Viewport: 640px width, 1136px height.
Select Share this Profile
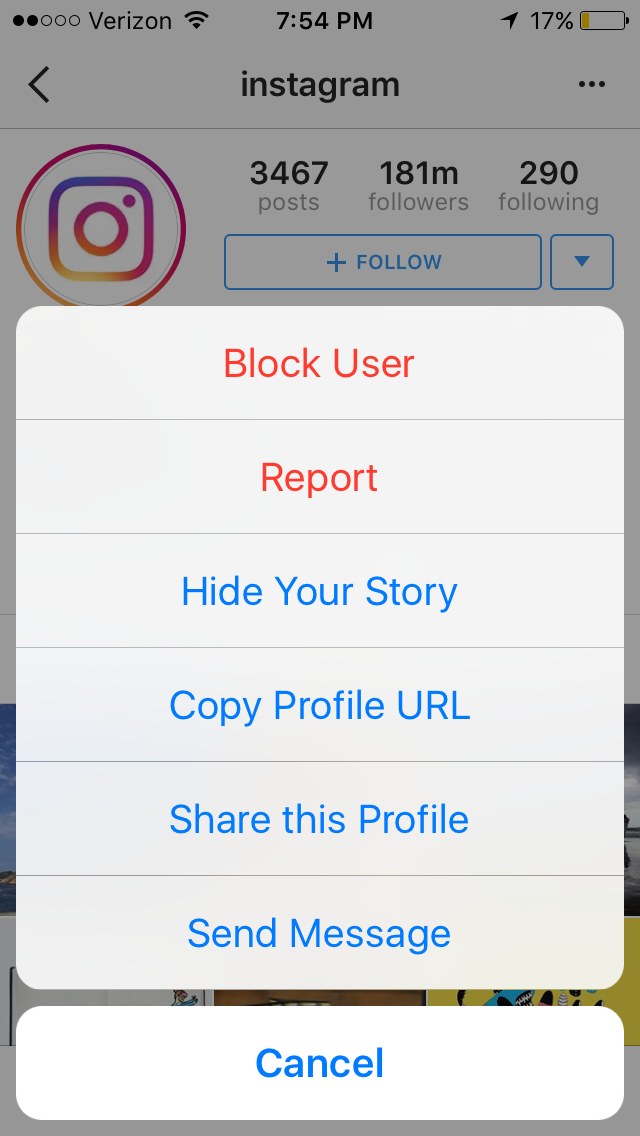click(x=319, y=819)
